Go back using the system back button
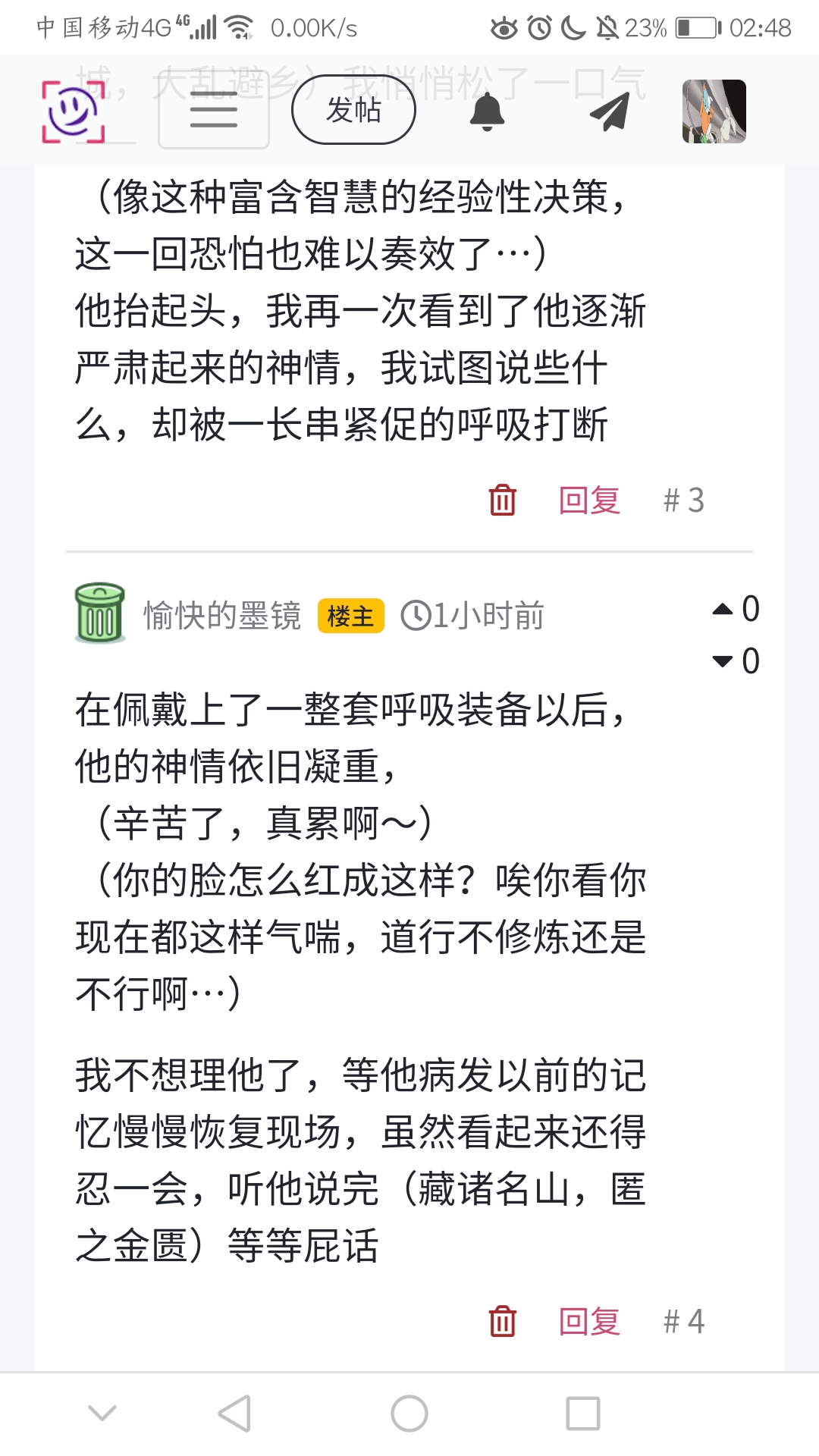Viewport: 819px width, 1456px height. tap(235, 1414)
